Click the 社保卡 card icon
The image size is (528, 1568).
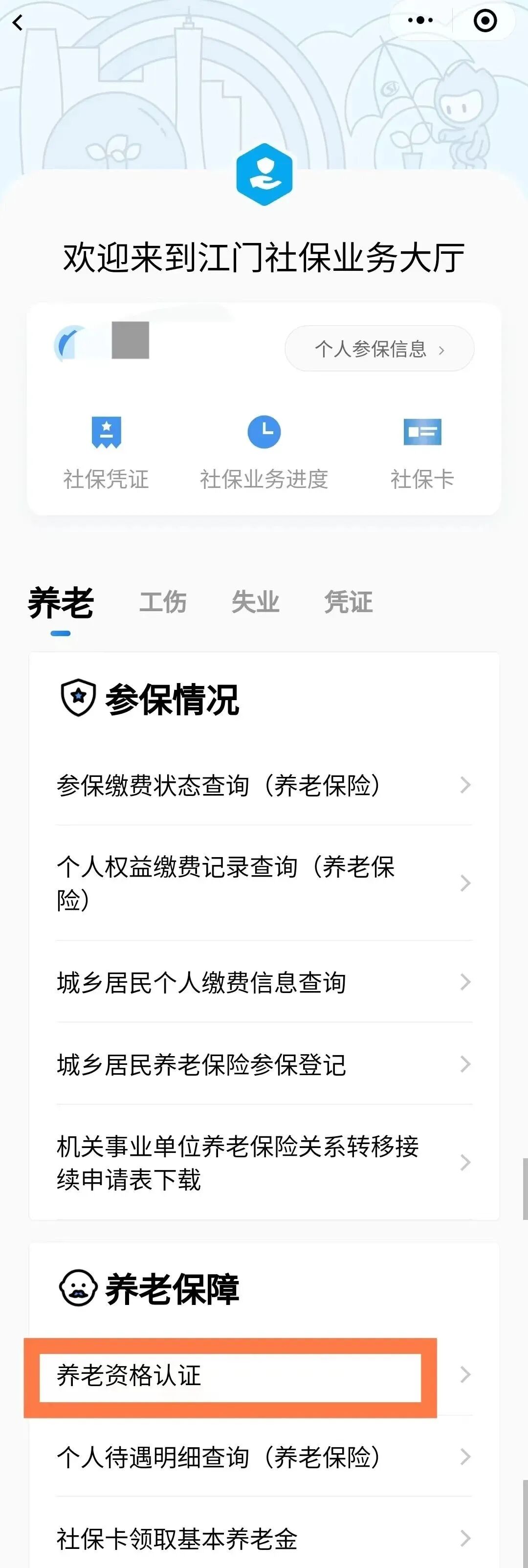click(x=422, y=433)
